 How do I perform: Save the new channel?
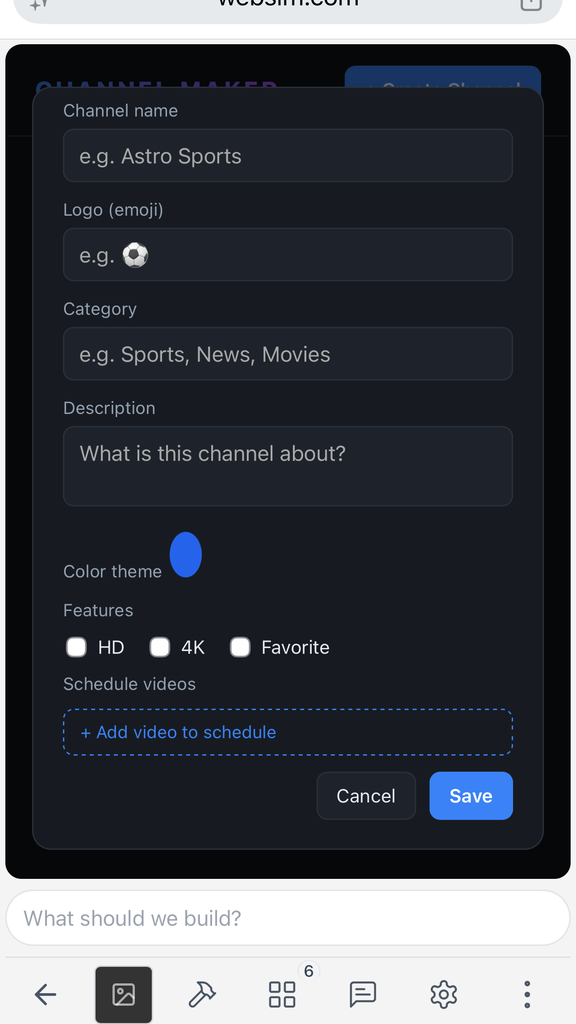coord(471,795)
